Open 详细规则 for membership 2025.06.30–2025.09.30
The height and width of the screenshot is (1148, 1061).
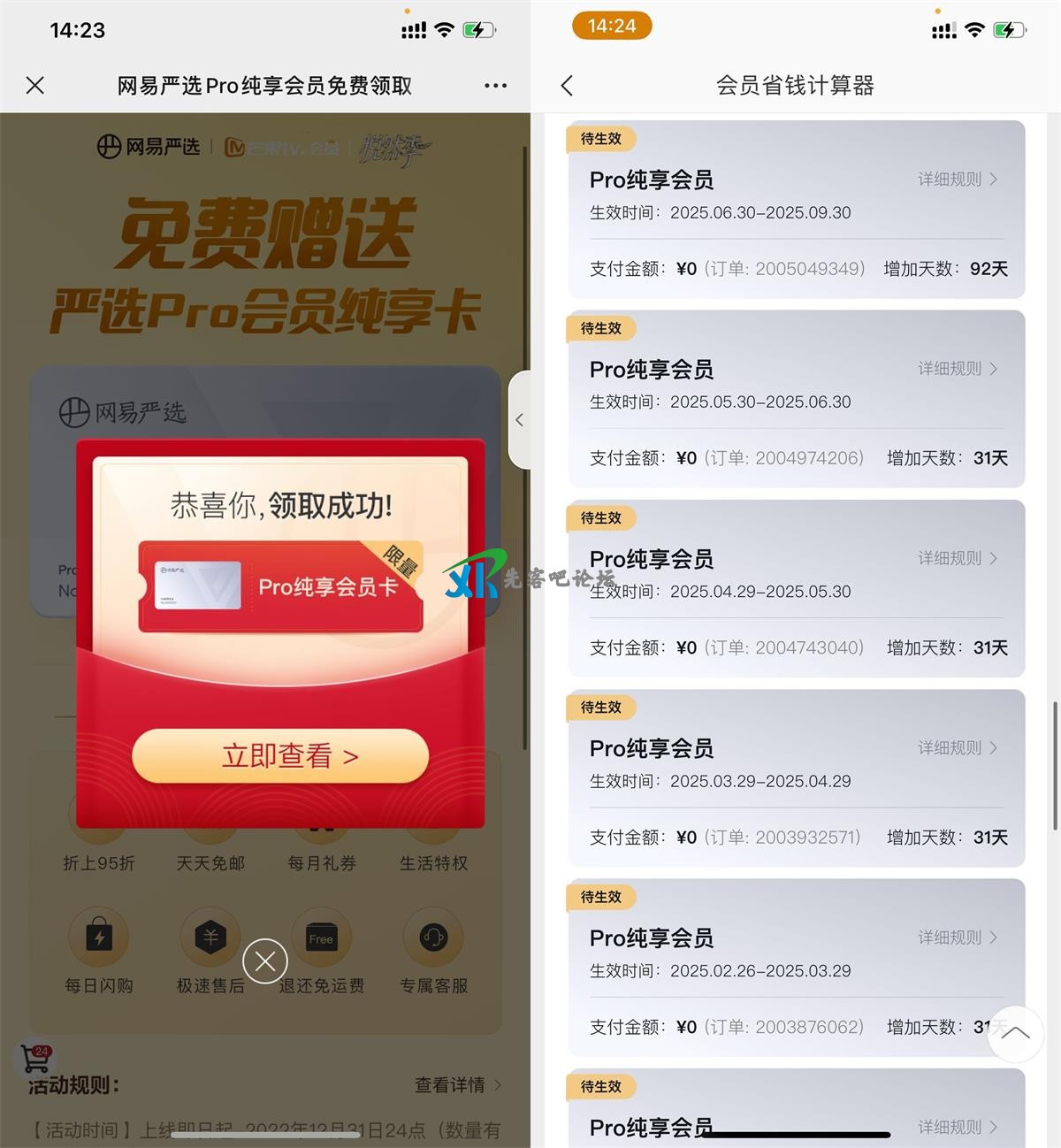(x=958, y=180)
